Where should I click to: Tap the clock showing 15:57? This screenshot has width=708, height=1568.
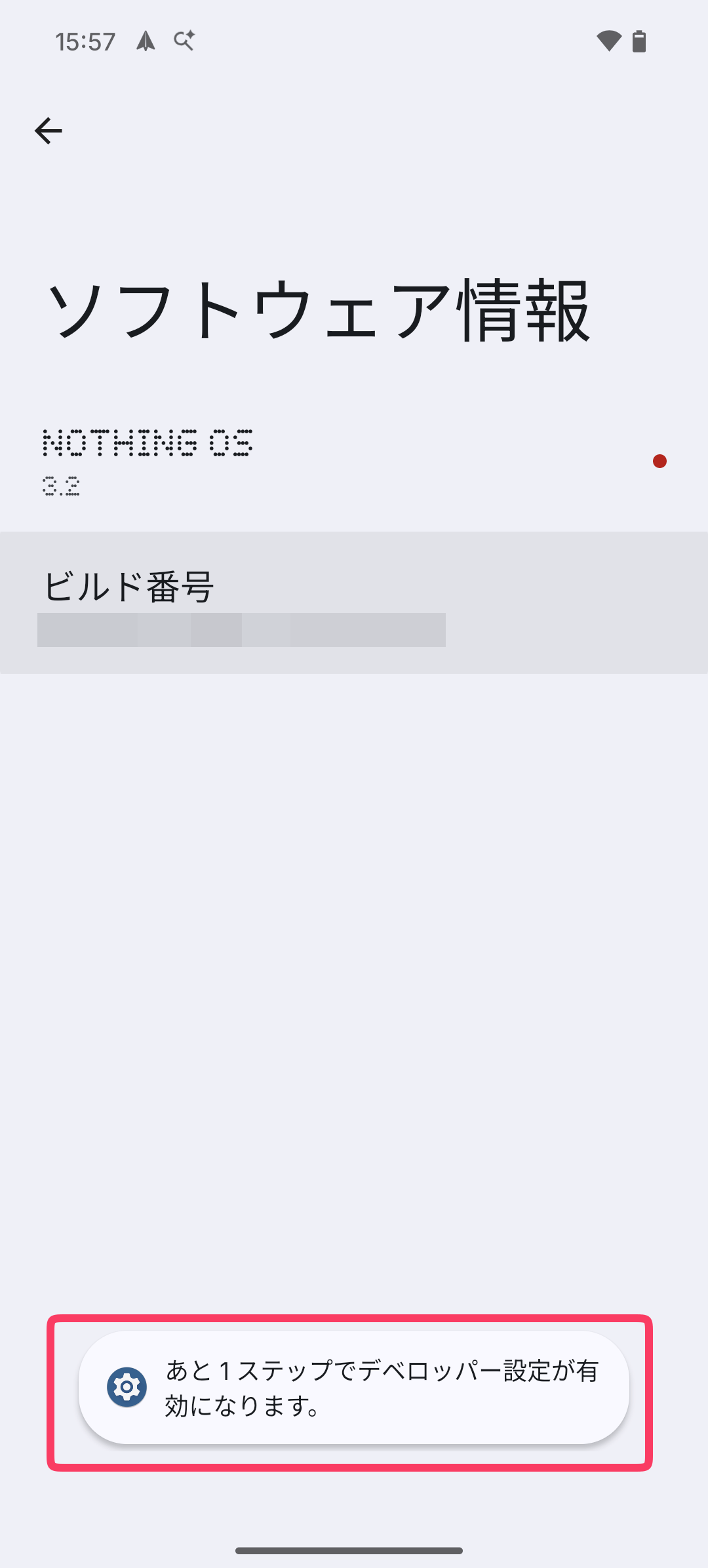[86, 40]
